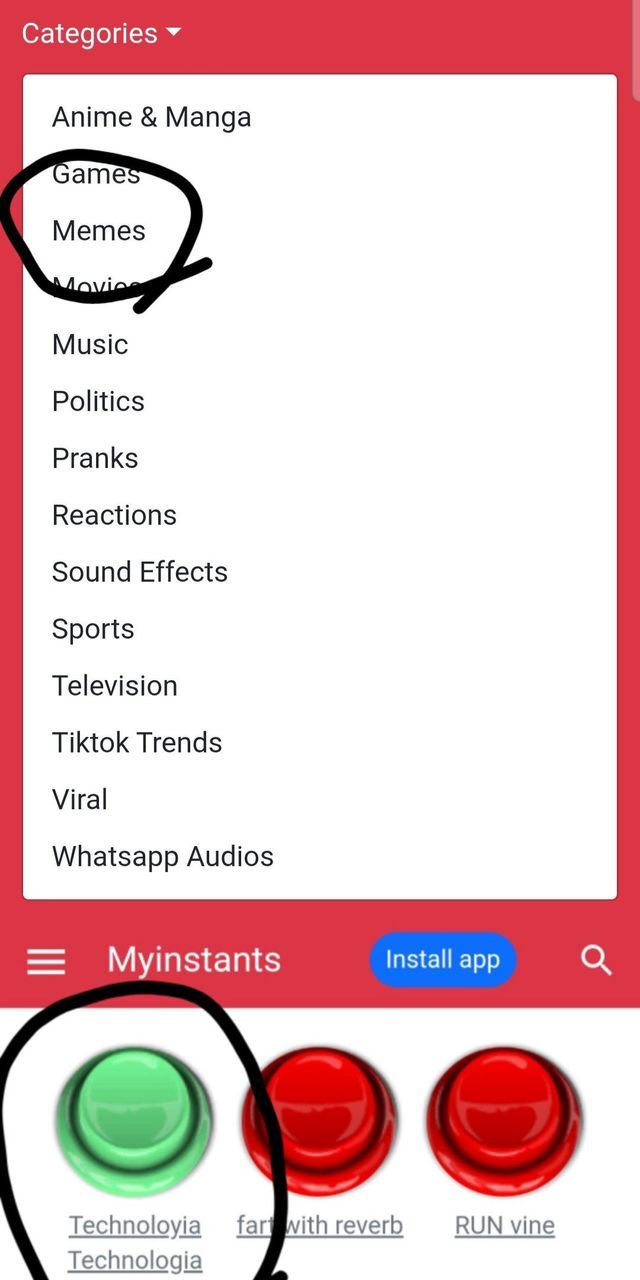Image resolution: width=640 pixels, height=1280 pixels.
Task: Play the fart with reverb sound button
Action: (x=319, y=1120)
